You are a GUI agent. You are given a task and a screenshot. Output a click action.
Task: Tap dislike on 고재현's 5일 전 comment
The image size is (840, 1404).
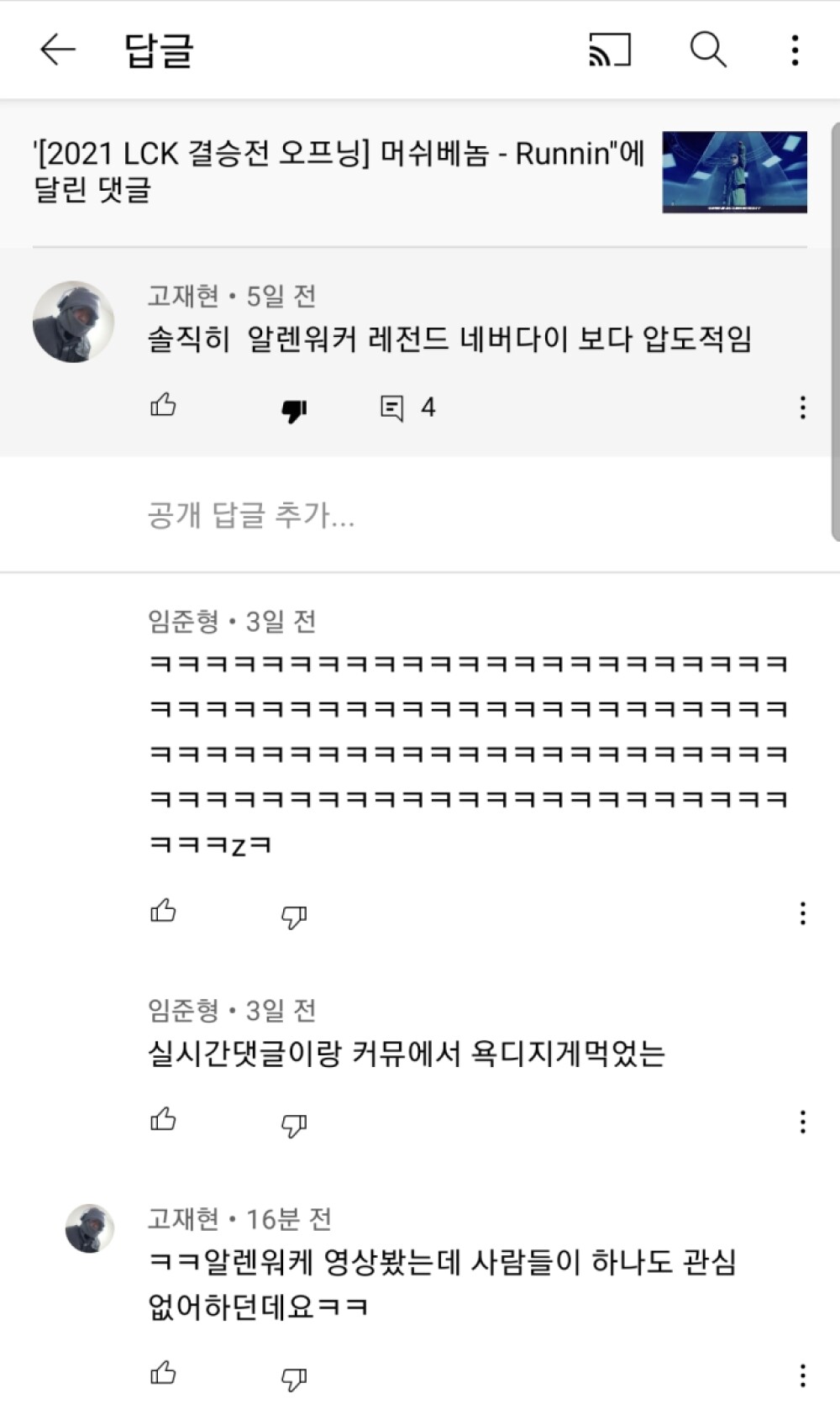[x=294, y=410]
